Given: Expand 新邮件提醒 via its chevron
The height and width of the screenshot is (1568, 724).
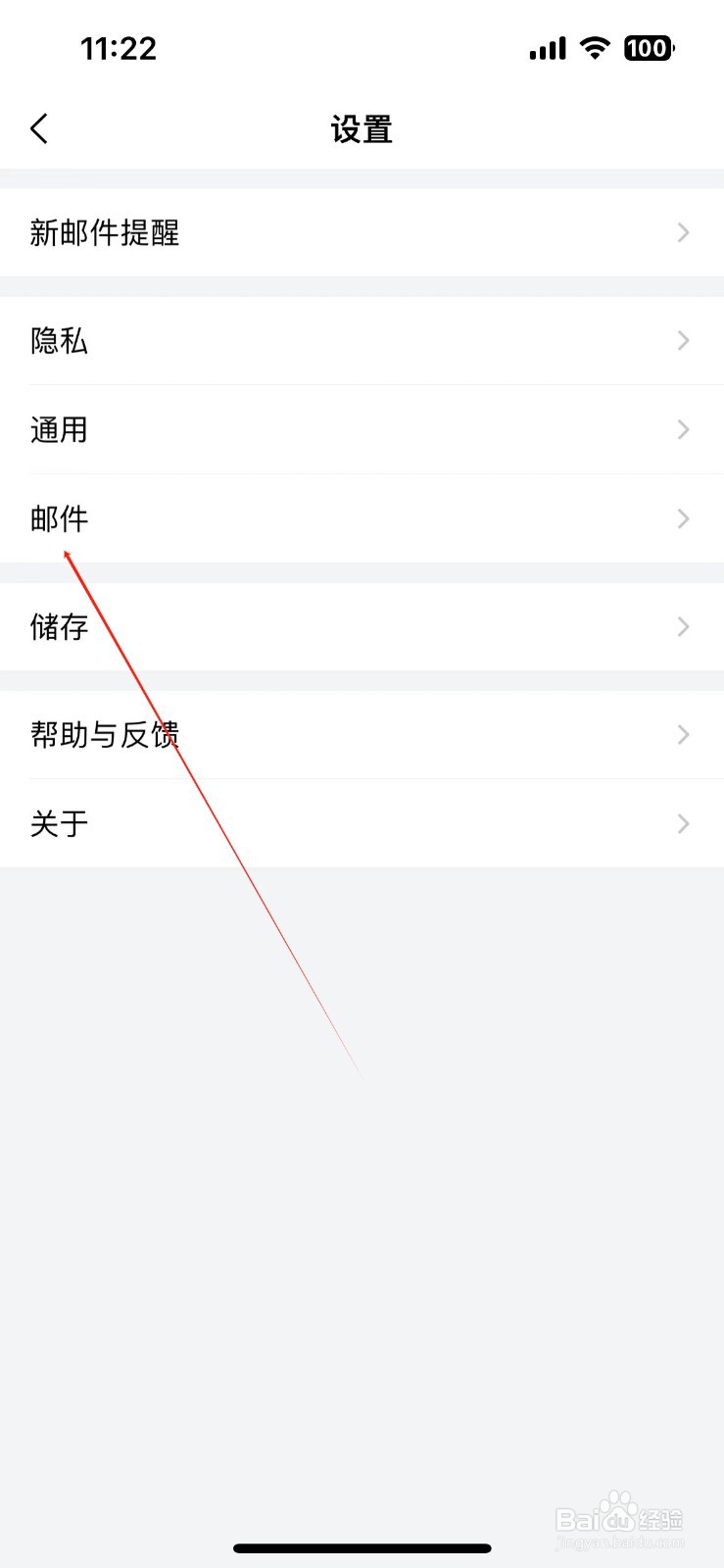Looking at the screenshot, I should (683, 232).
